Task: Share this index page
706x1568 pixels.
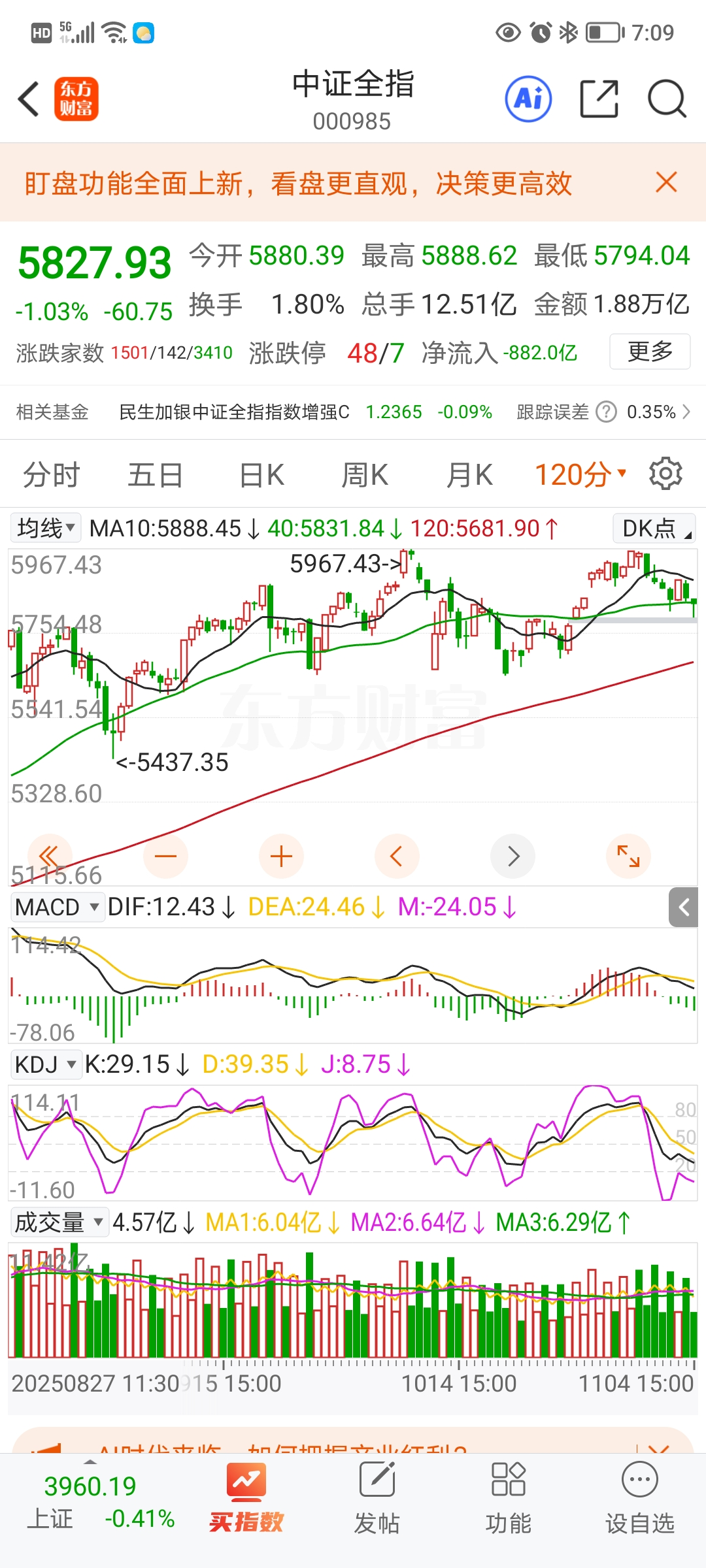Action: click(599, 99)
